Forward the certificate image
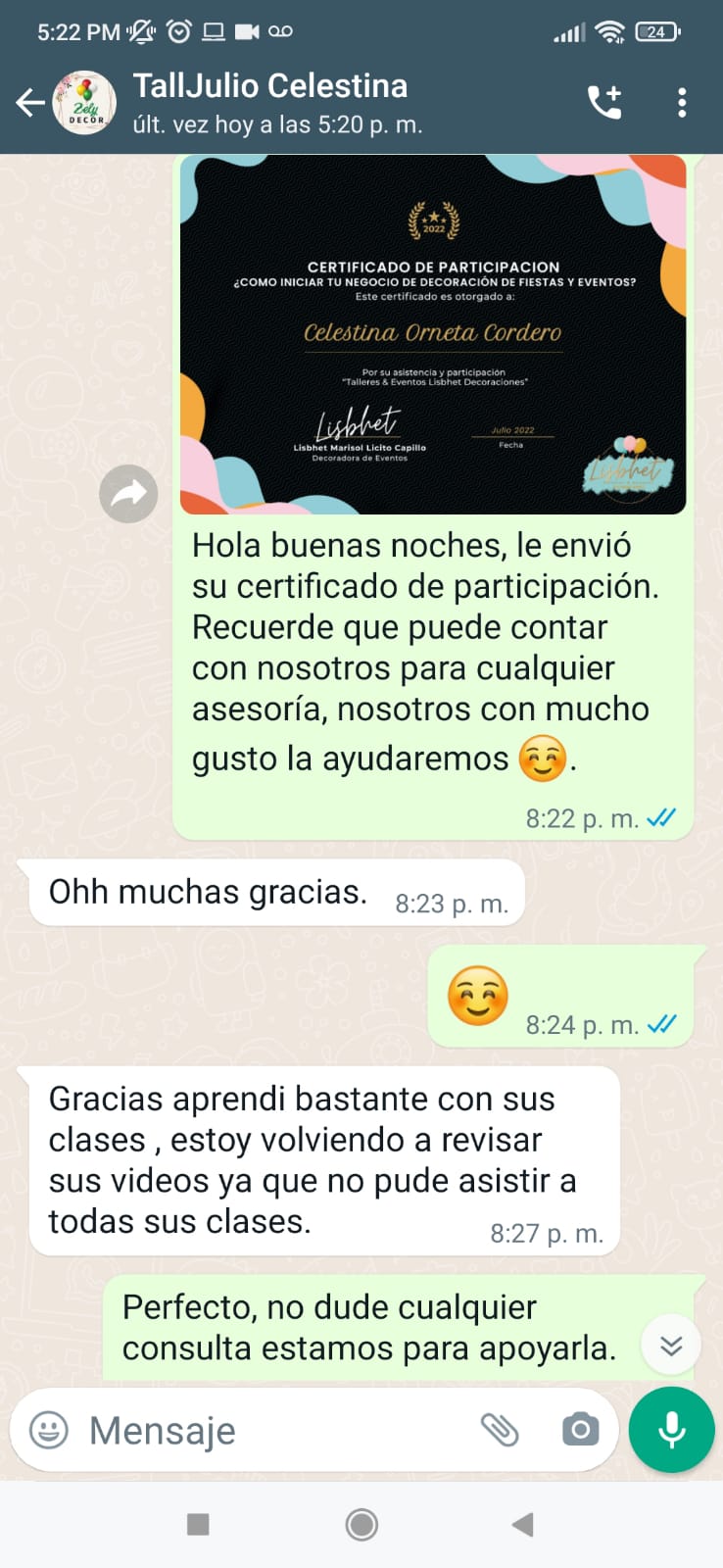 [x=128, y=493]
